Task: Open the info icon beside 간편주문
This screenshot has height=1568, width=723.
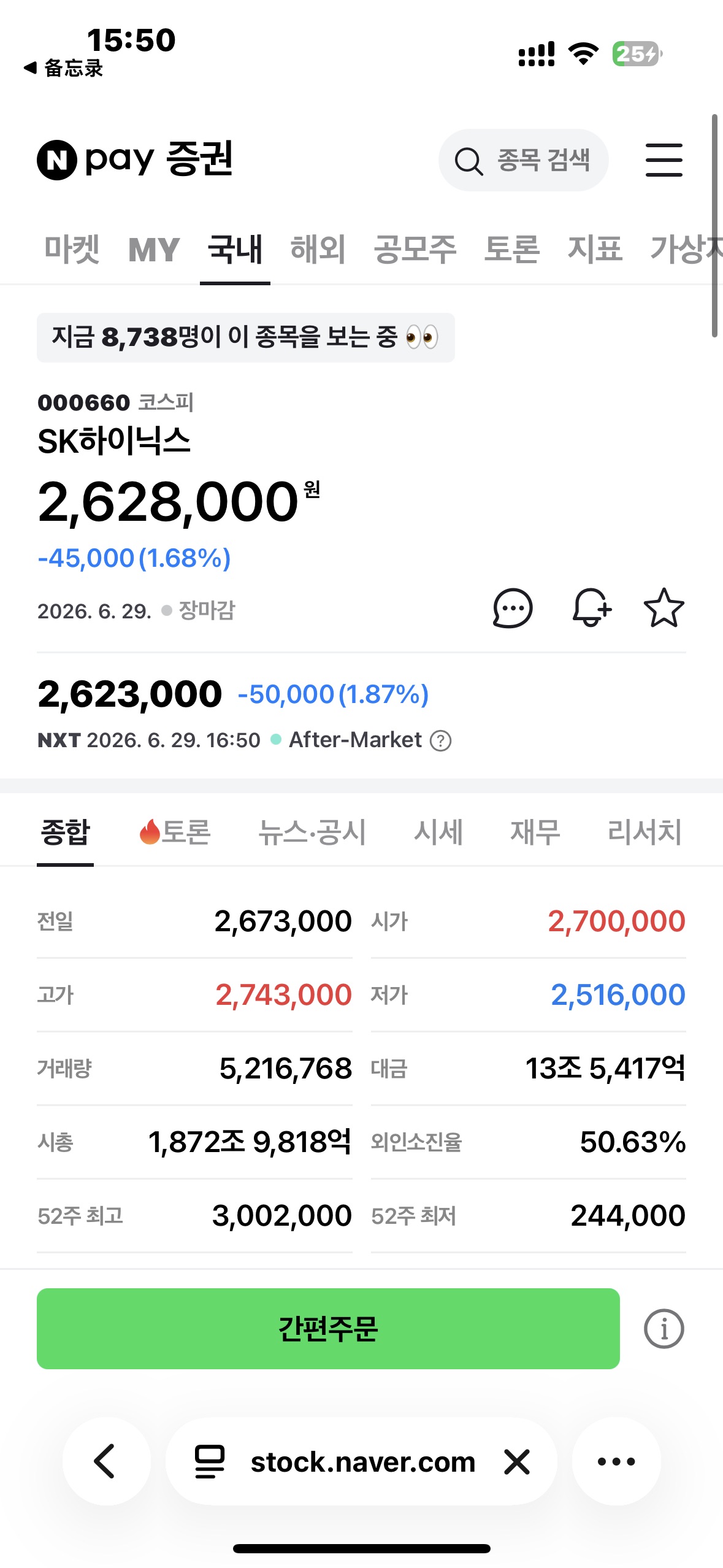Action: 664,1329
